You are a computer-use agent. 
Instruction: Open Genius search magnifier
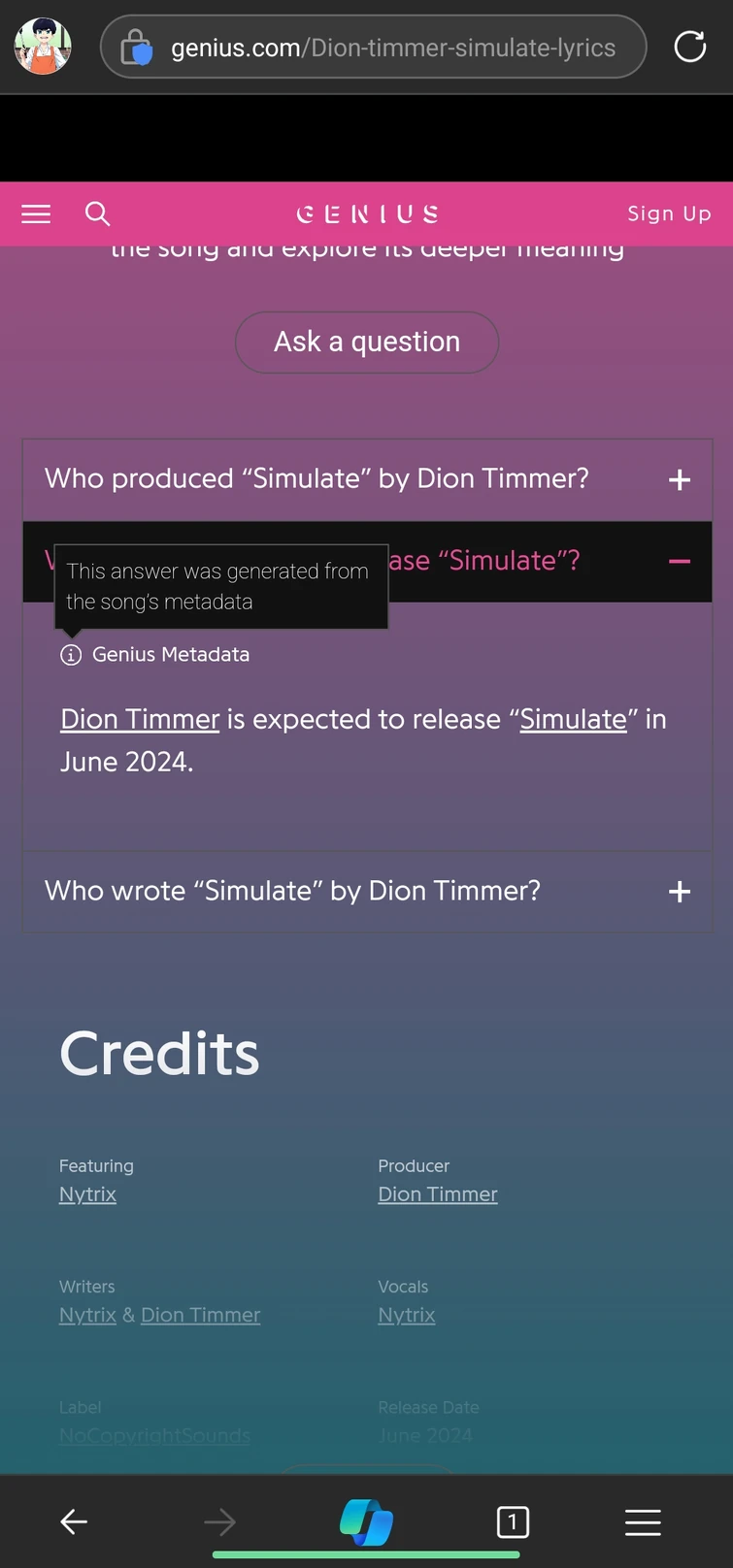click(97, 213)
